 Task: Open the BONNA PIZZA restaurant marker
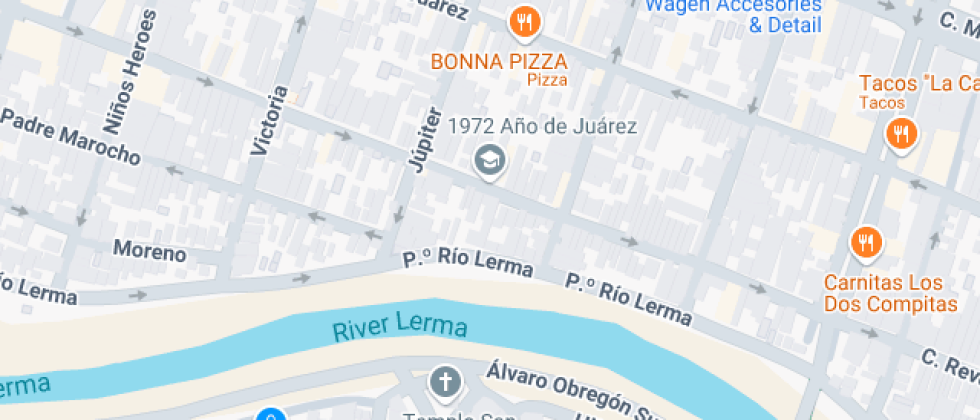click(x=524, y=21)
